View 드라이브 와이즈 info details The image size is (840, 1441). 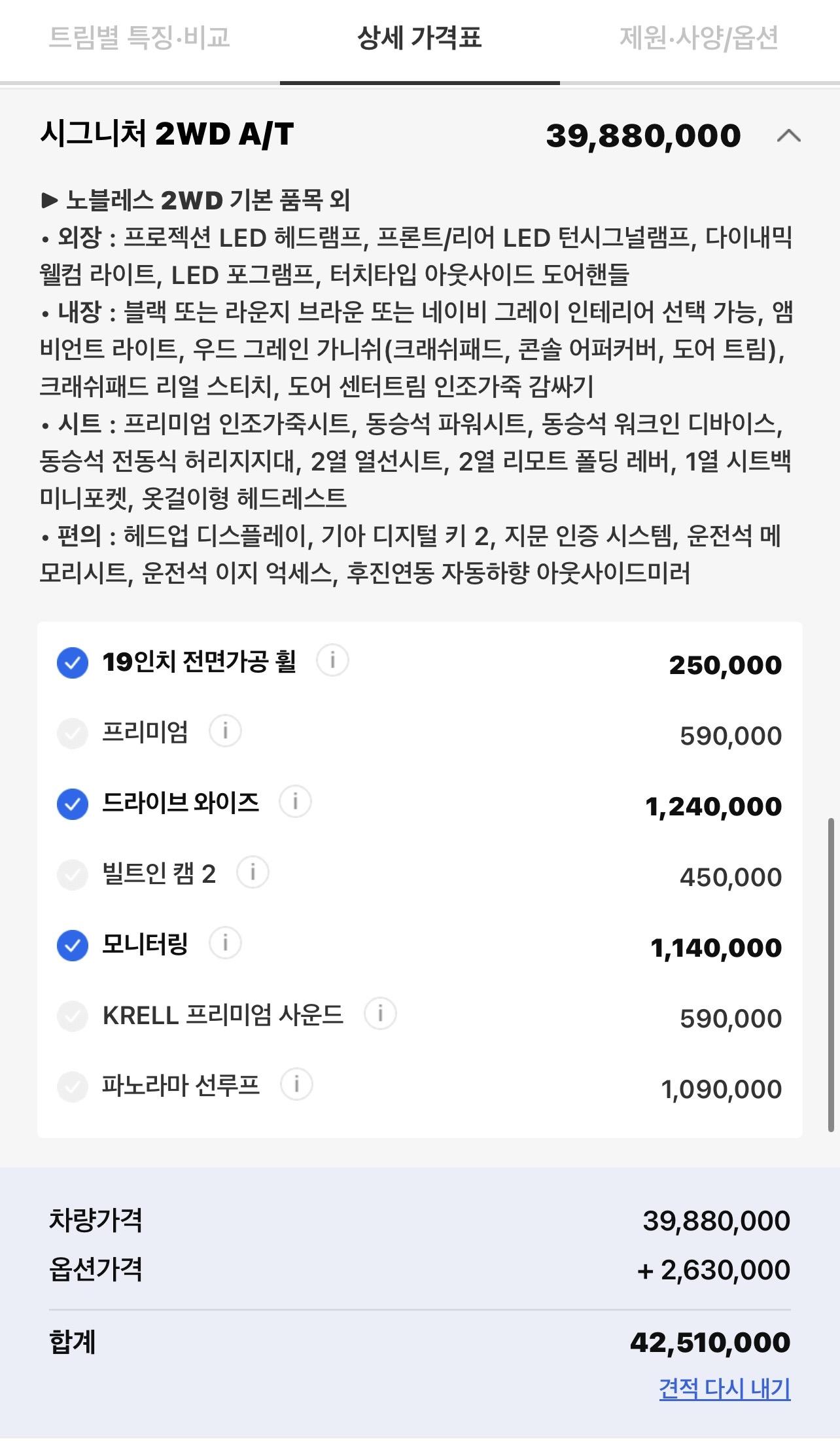coord(295,801)
